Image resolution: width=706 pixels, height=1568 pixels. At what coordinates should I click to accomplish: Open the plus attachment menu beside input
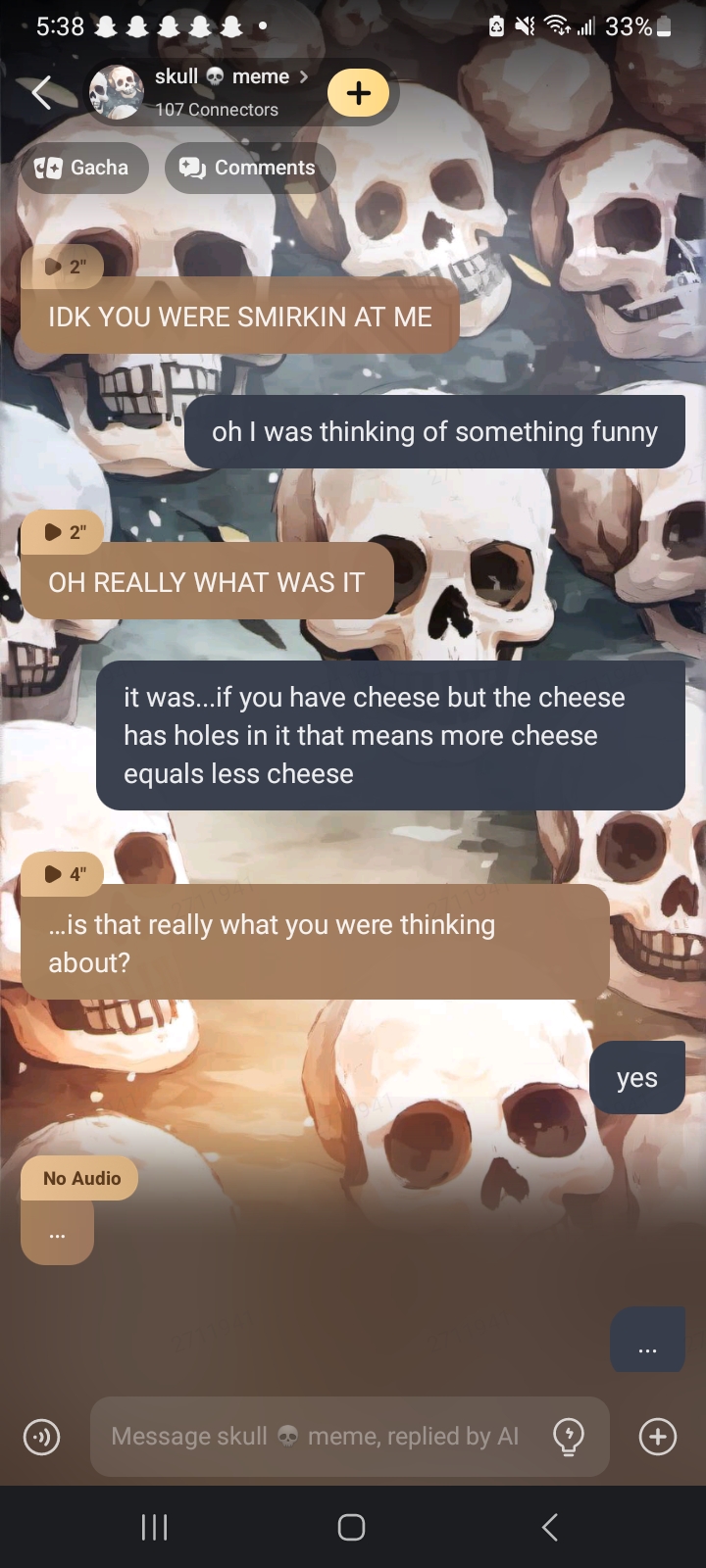coord(657,1437)
